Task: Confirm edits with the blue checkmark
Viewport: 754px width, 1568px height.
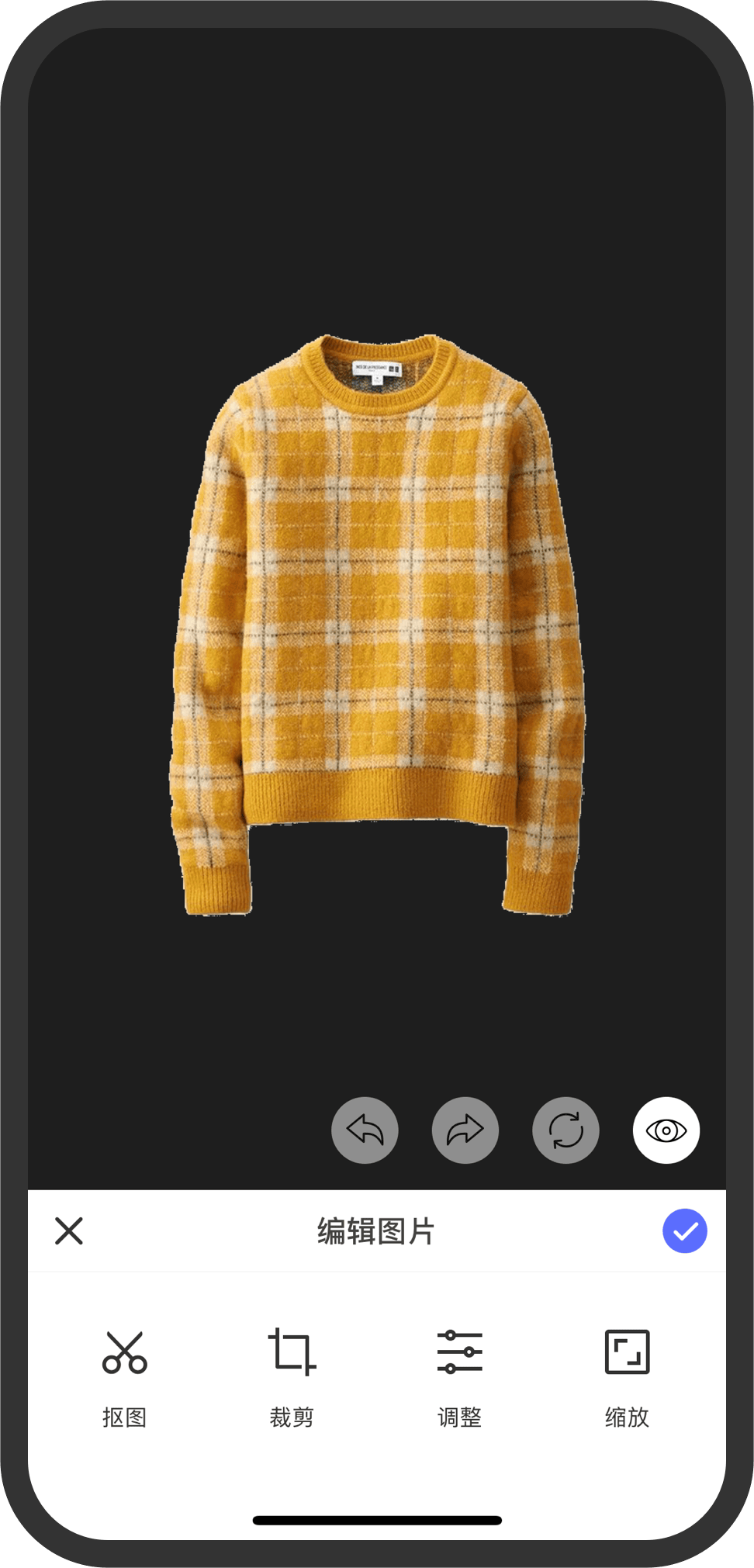Action: click(x=684, y=1231)
